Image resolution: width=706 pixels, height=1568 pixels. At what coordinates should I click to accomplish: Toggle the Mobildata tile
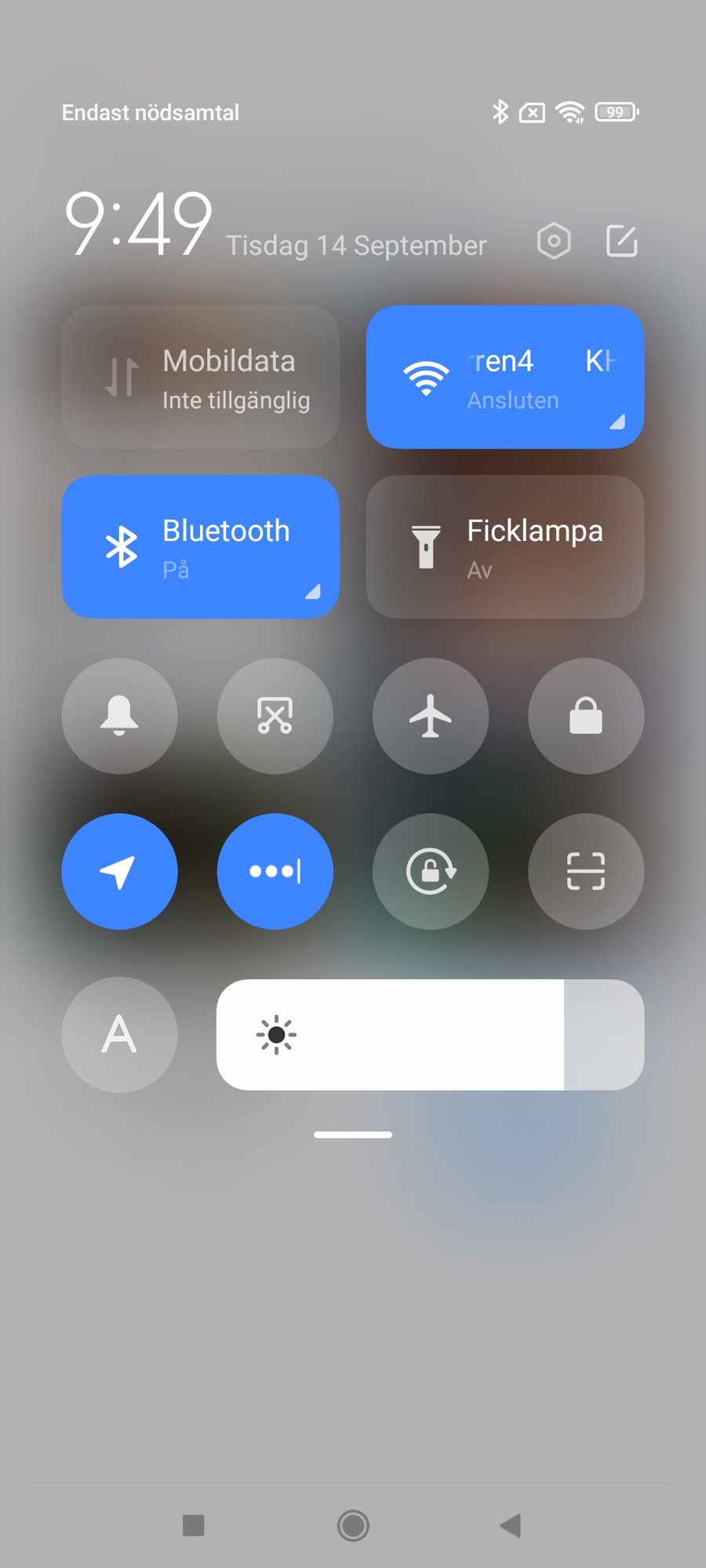(x=201, y=377)
